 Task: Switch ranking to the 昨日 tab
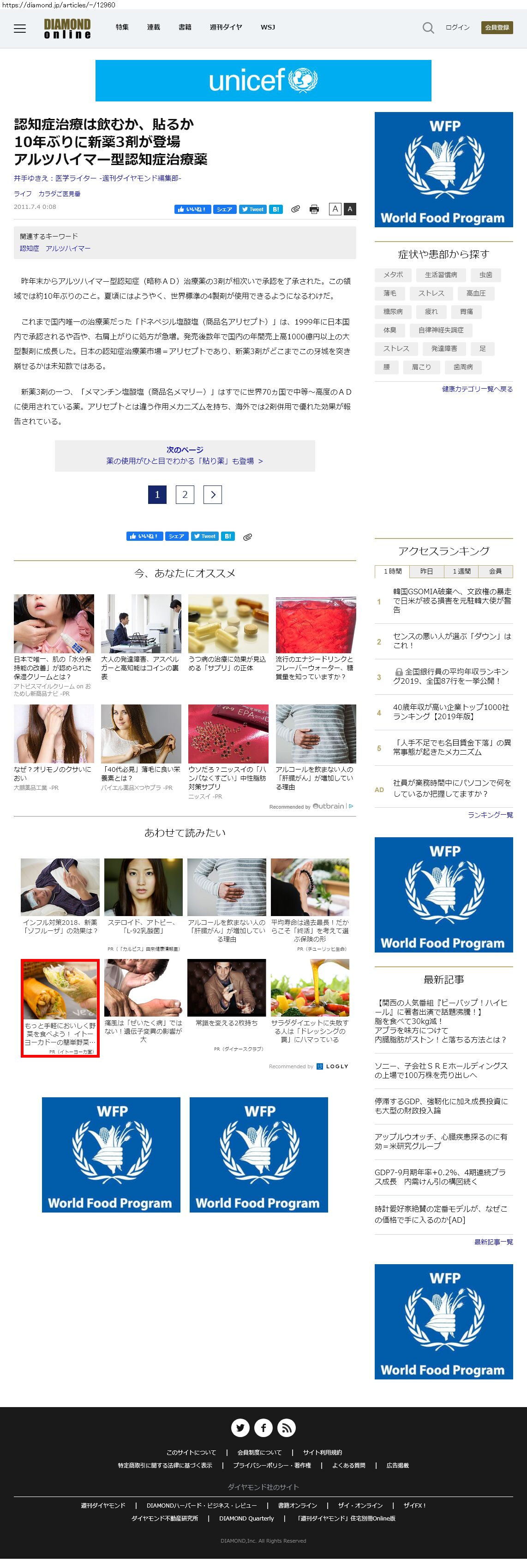pyautogui.click(x=426, y=571)
